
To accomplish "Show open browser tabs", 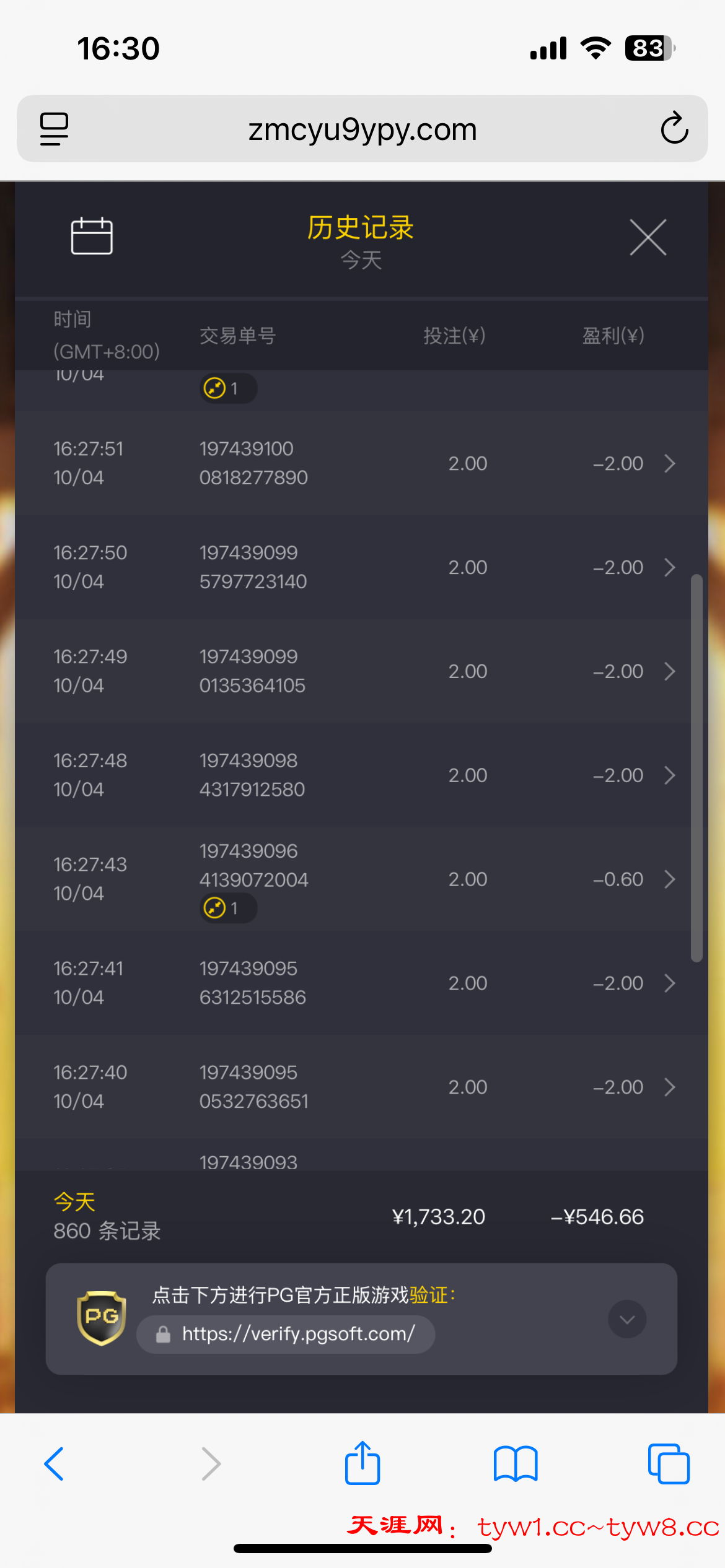I will pyautogui.click(x=668, y=1464).
